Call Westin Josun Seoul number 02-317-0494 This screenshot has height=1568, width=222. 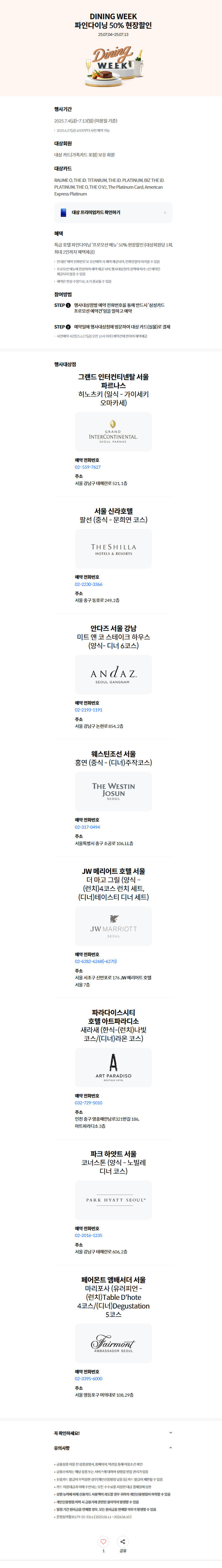tap(87, 827)
